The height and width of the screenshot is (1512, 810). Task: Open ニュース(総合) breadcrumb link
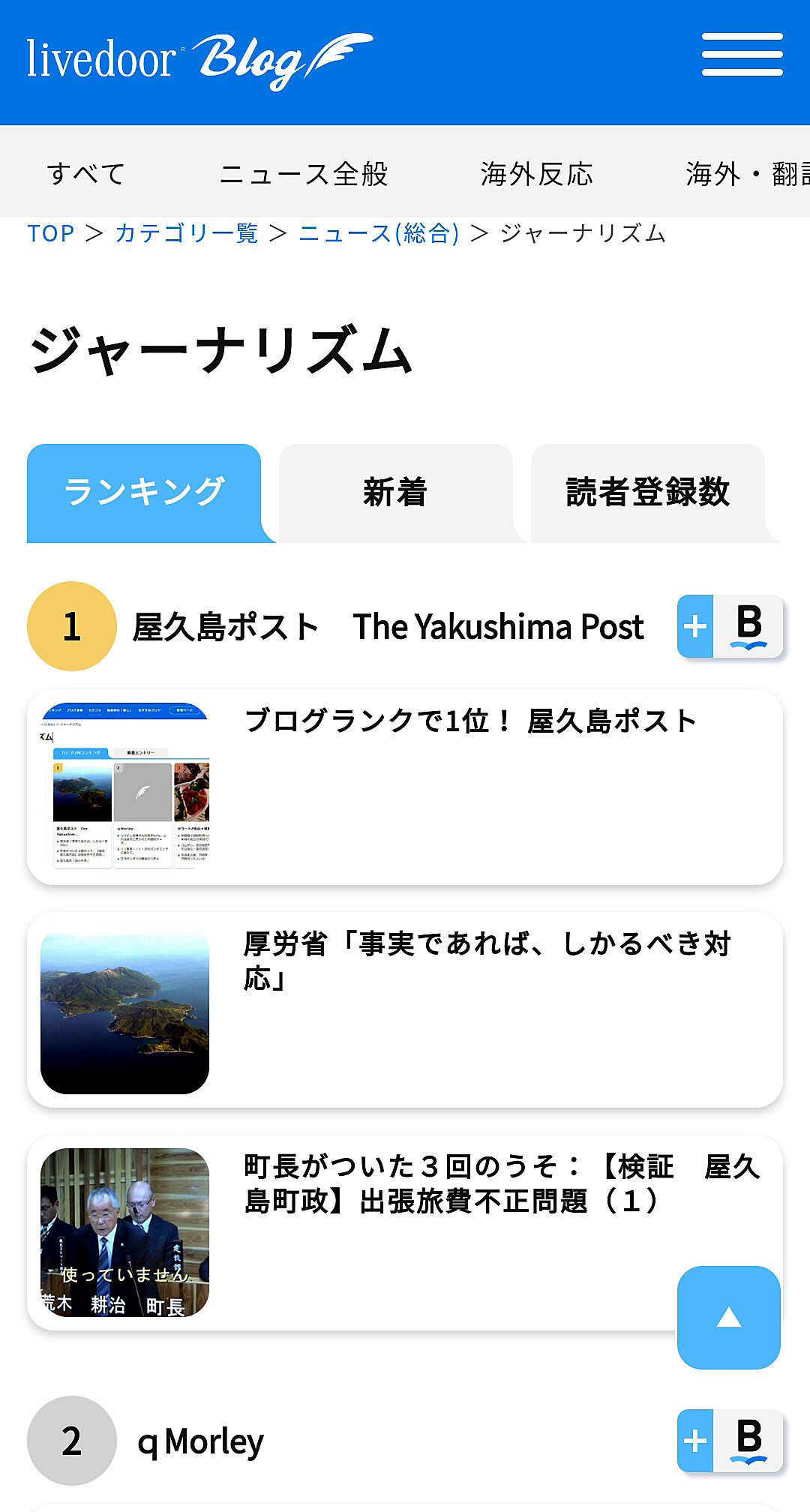(x=379, y=233)
